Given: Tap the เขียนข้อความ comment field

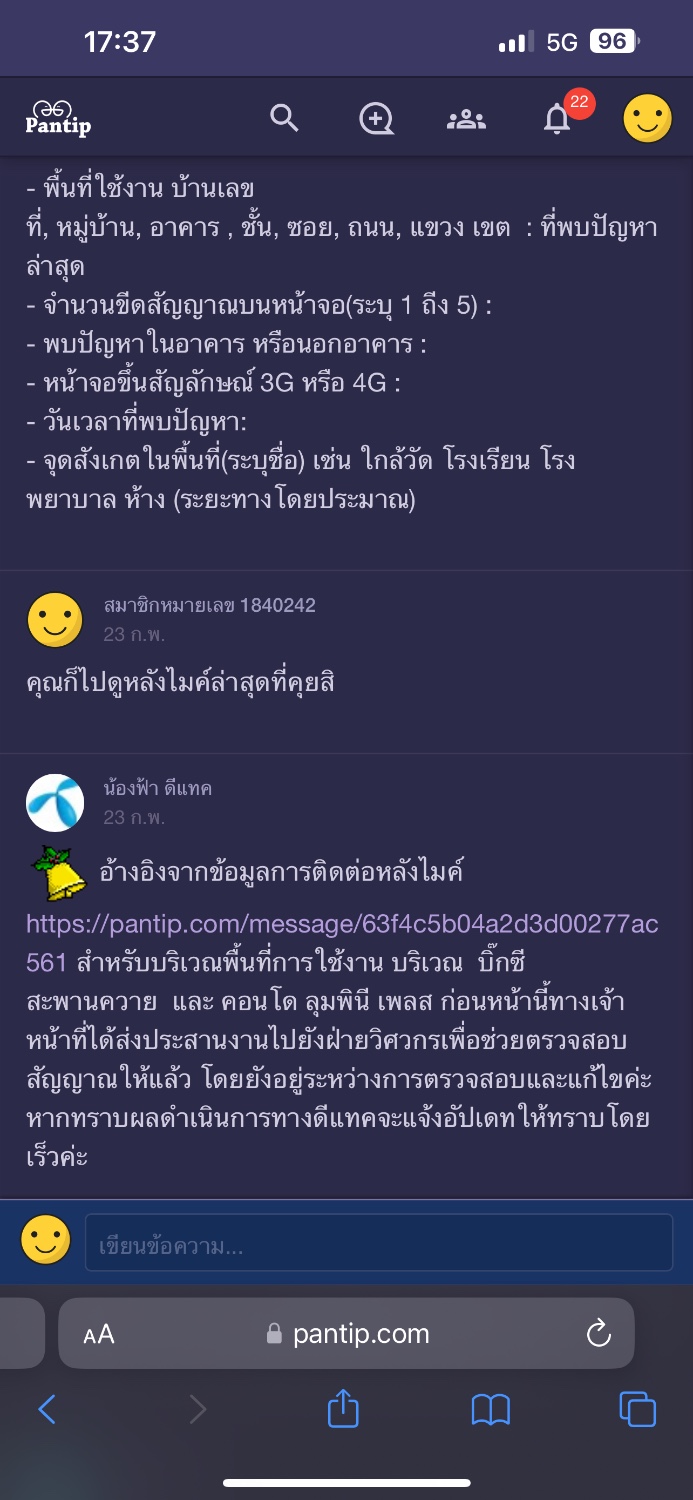Looking at the screenshot, I should pyautogui.click(x=379, y=1242).
